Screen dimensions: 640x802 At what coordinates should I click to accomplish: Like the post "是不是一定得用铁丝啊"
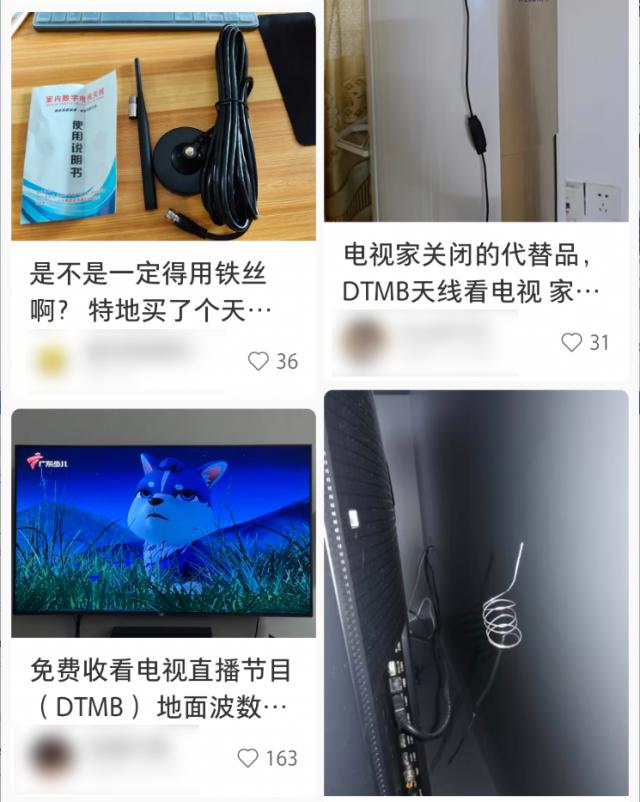tap(259, 362)
